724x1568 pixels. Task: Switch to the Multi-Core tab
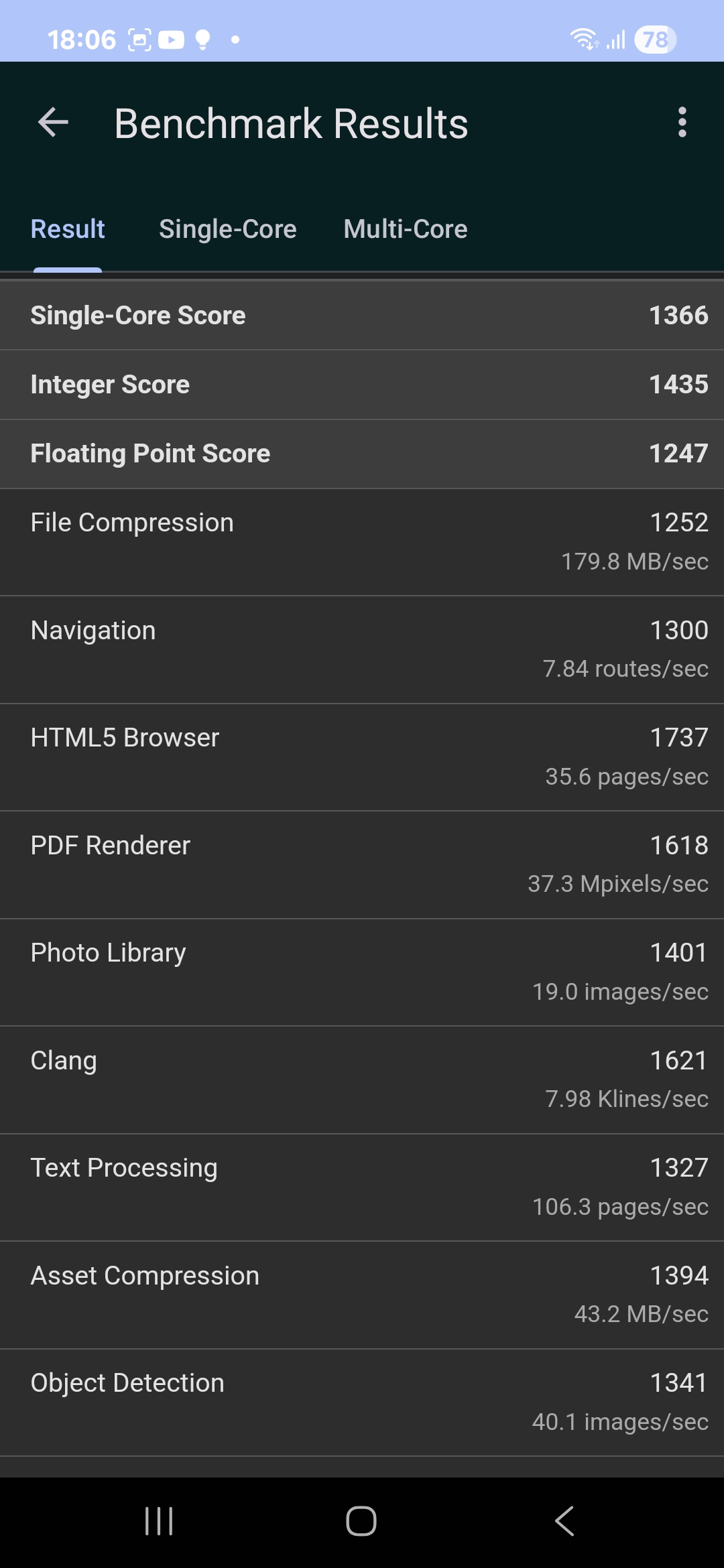pyautogui.click(x=405, y=230)
